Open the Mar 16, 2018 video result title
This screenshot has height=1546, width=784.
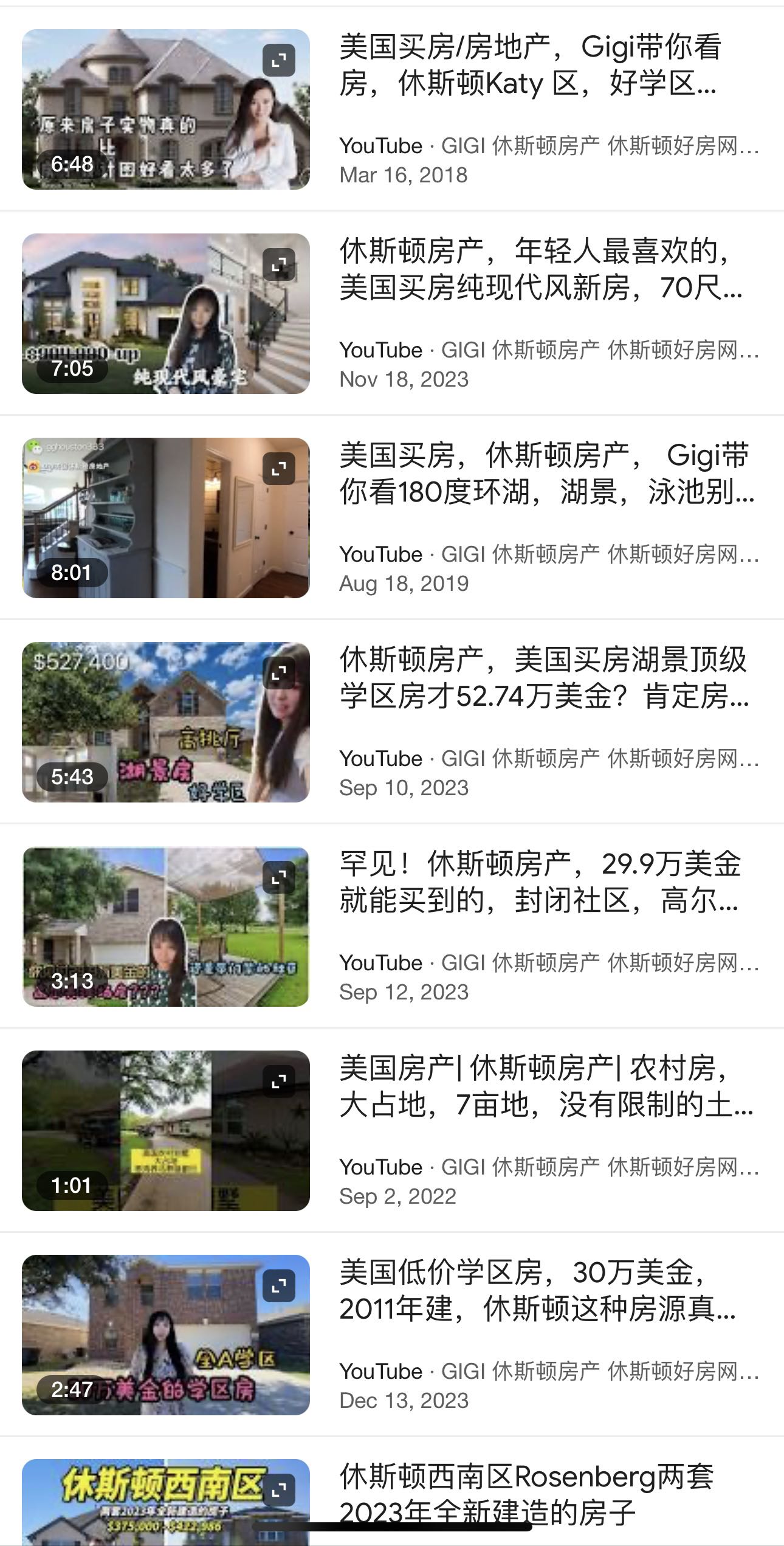(x=529, y=65)
